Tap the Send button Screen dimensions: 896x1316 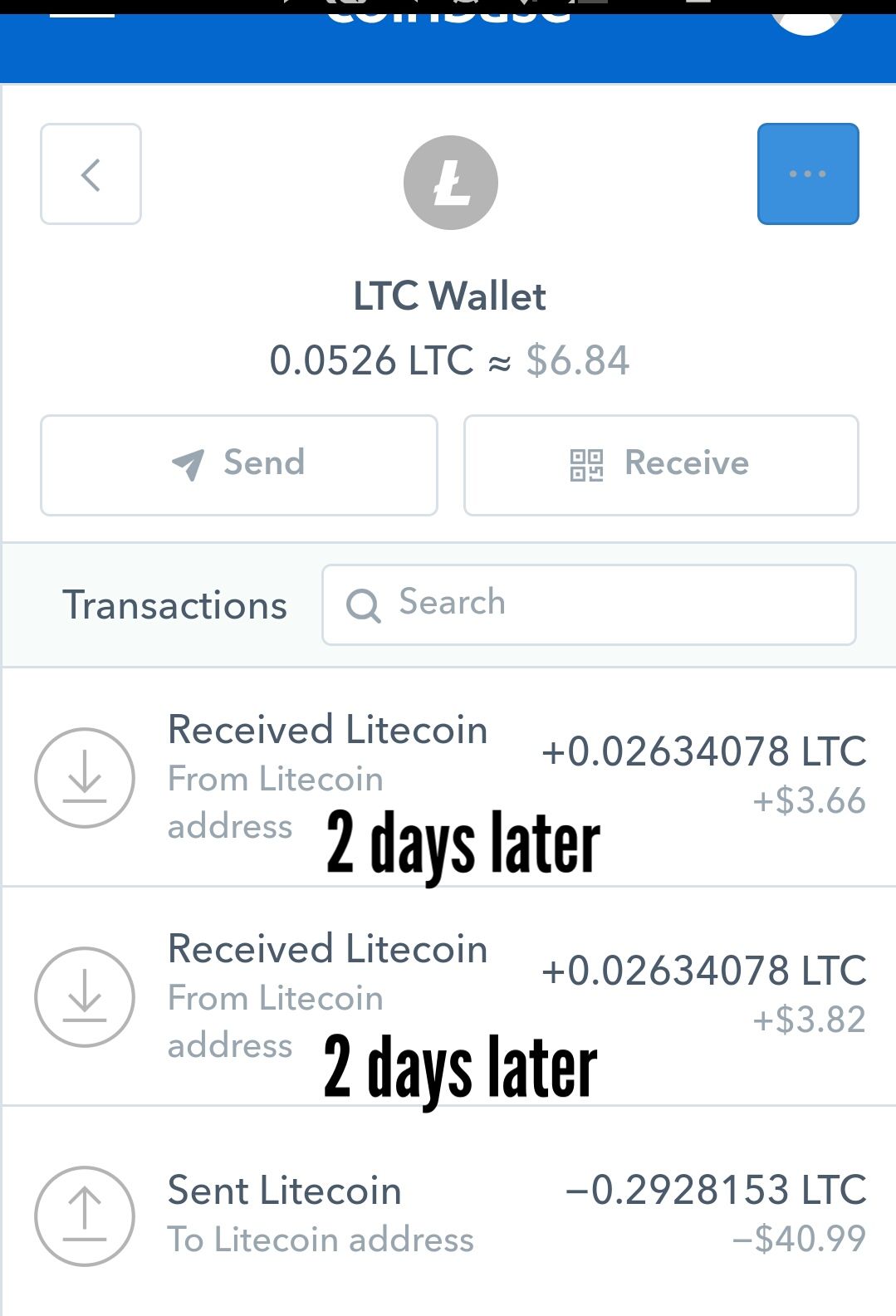point(239,465)
